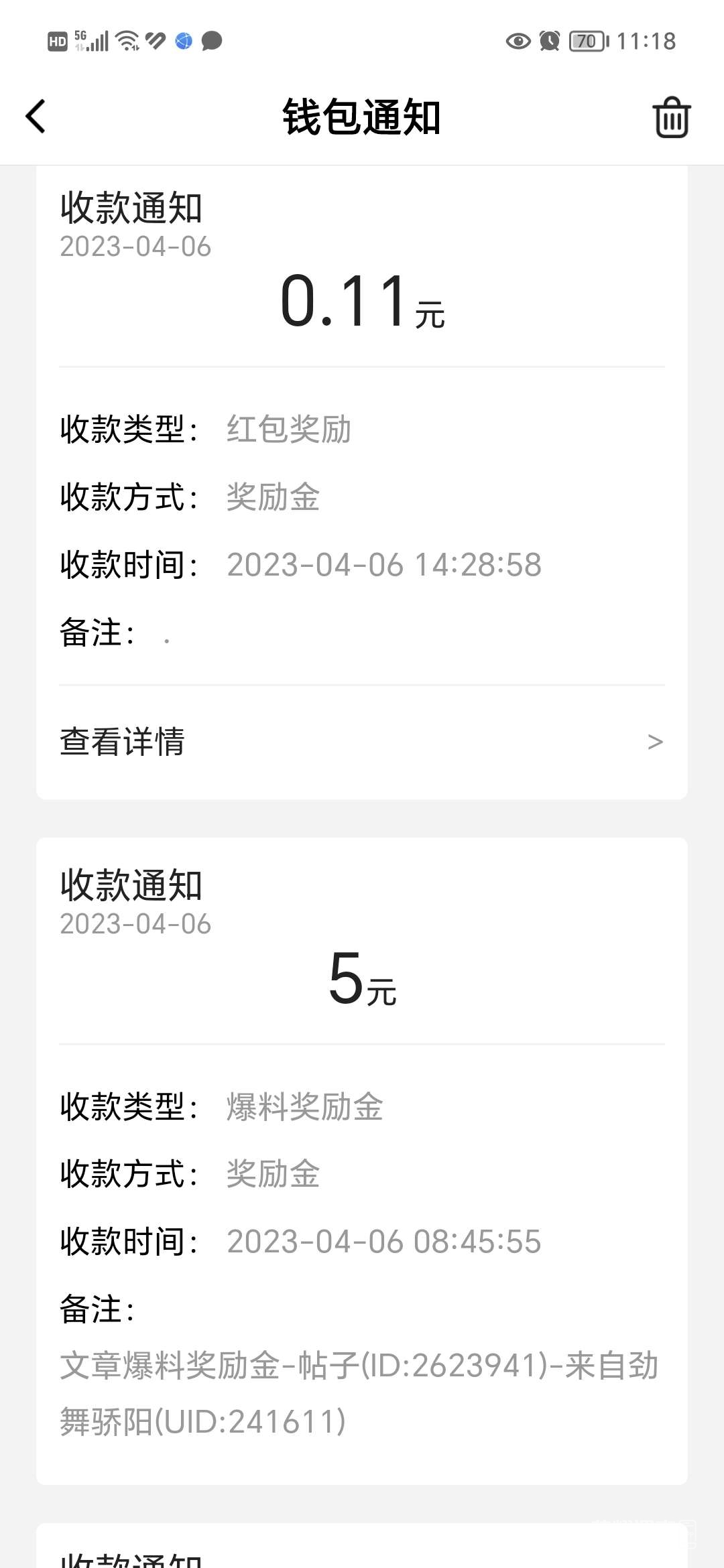Tap the HD volte indicator icon
This screenshot has height=1568, width=724.
point(59,42)
